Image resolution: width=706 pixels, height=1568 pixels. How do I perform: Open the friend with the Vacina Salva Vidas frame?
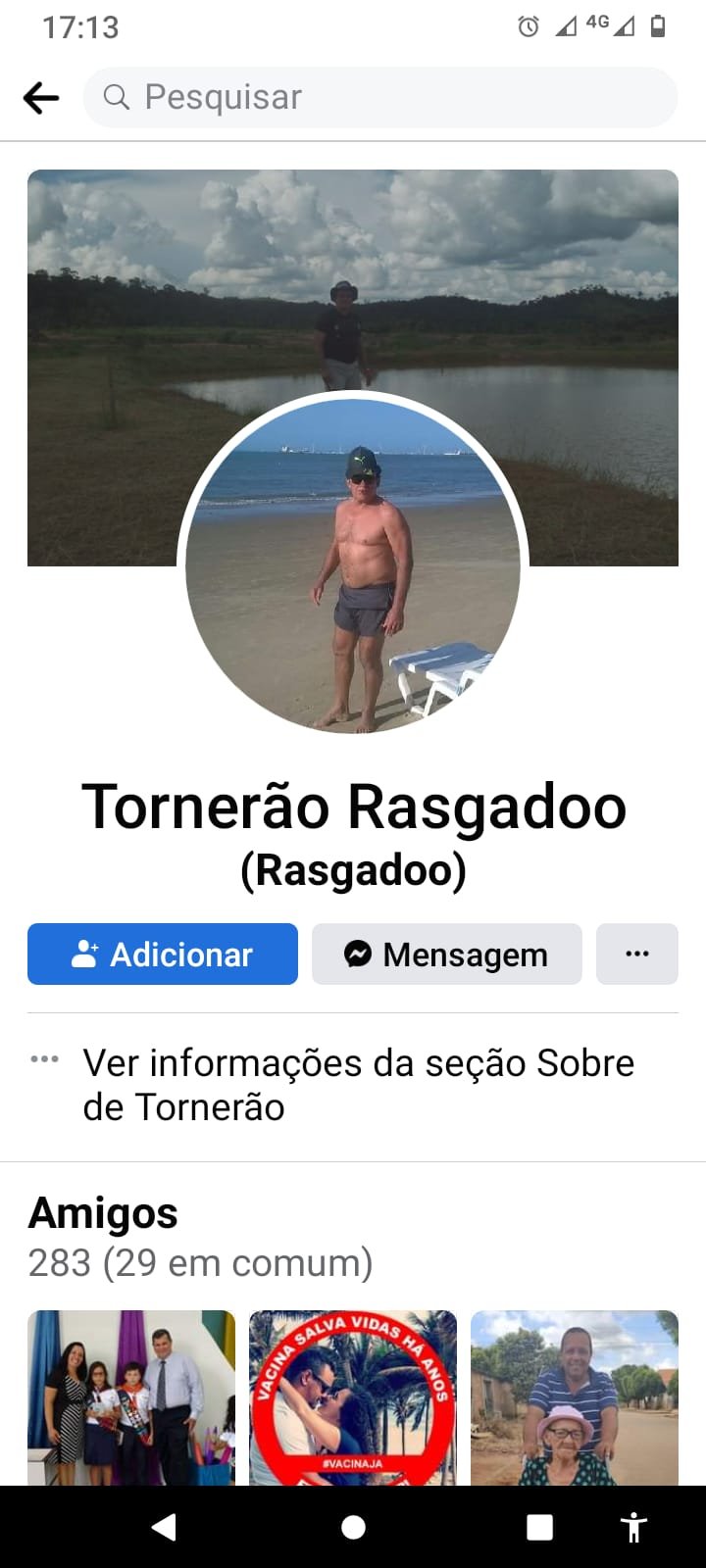tap(353, 1397)
